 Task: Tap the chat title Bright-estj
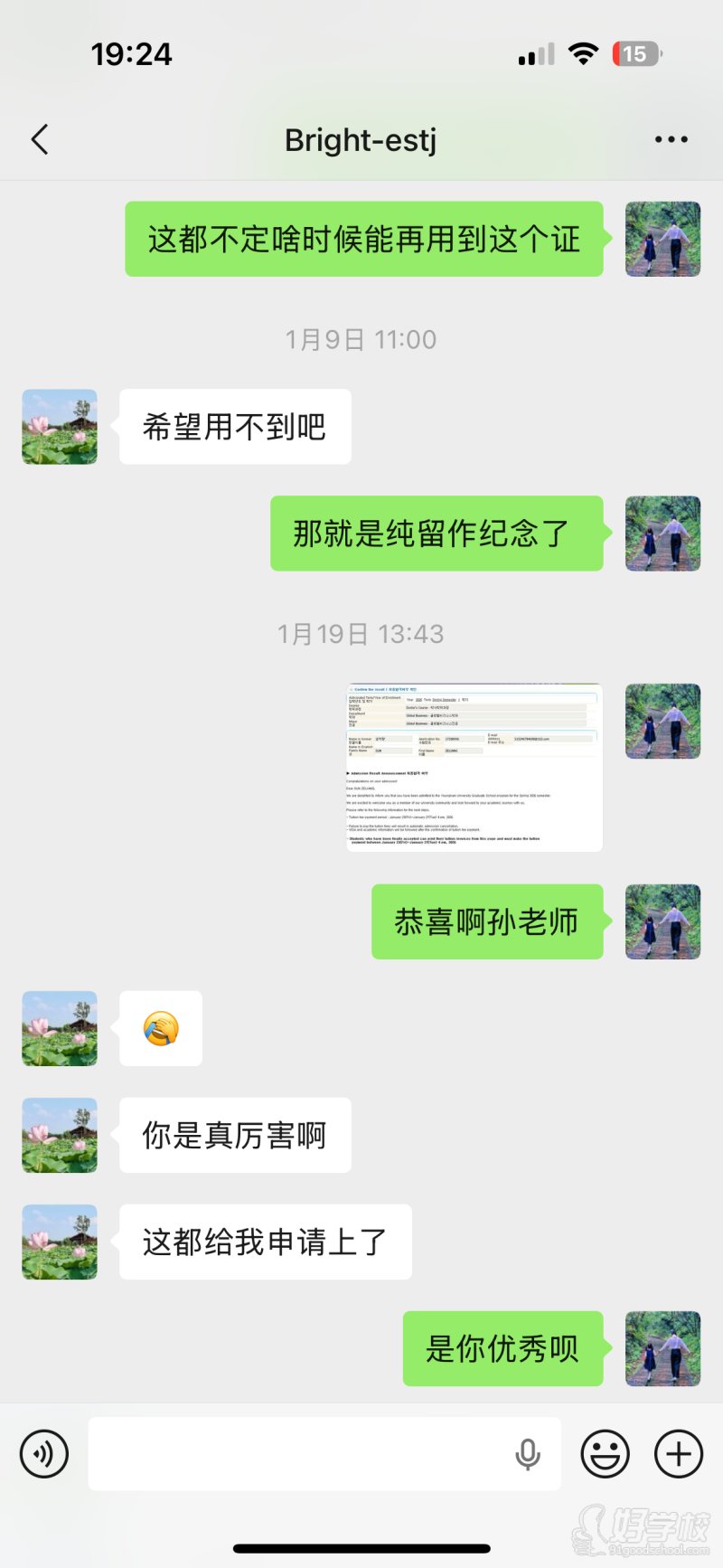(x=361, y=139)
